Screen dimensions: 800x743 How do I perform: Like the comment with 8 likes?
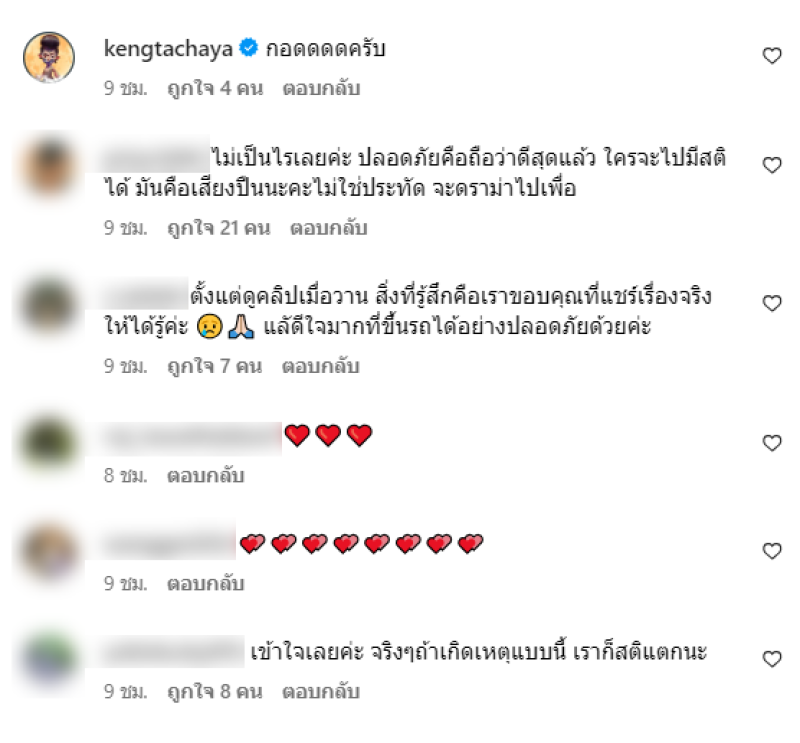coord(772,659)
